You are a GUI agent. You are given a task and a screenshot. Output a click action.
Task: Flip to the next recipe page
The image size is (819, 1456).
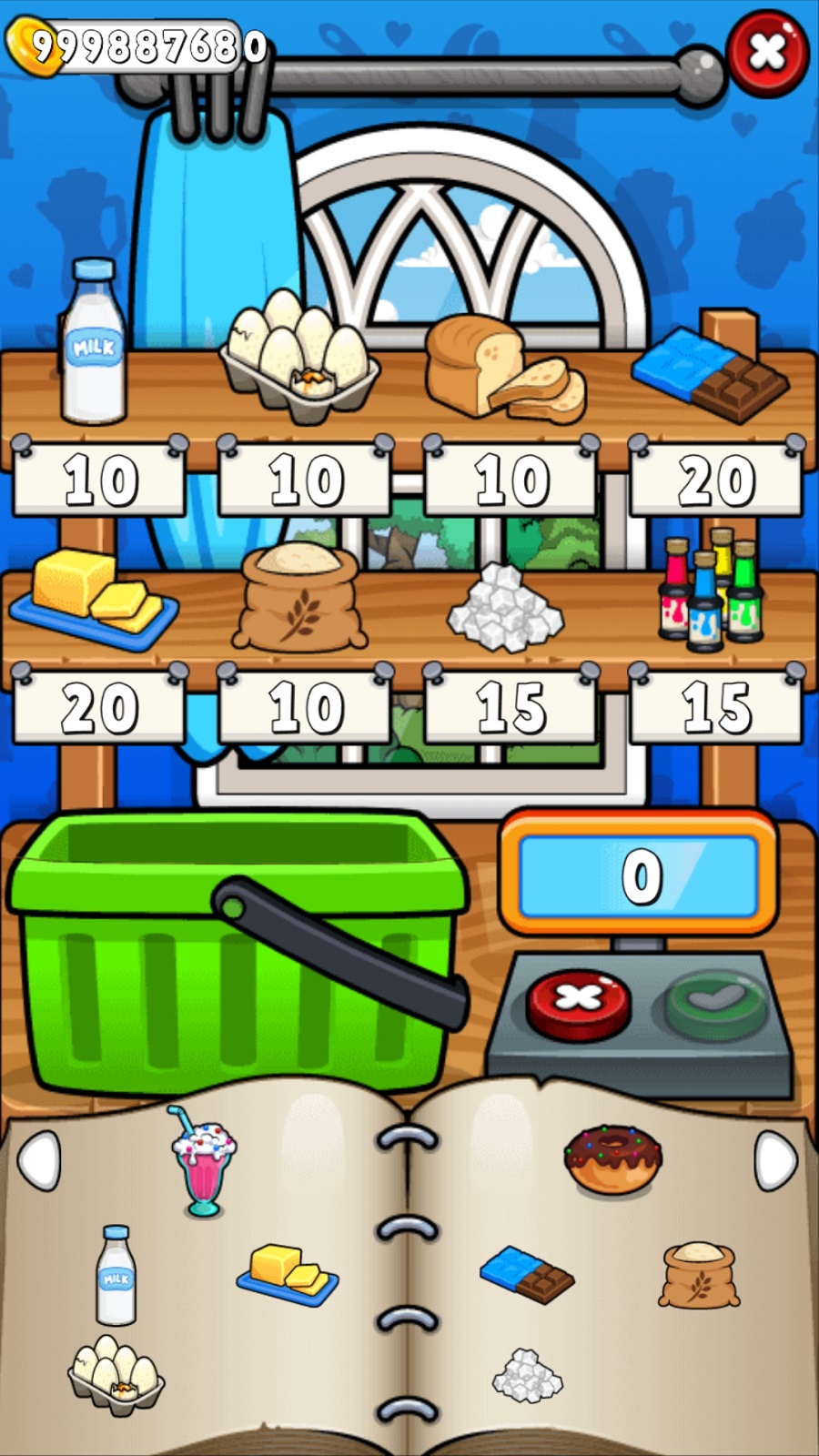(x=776, y=1160)
